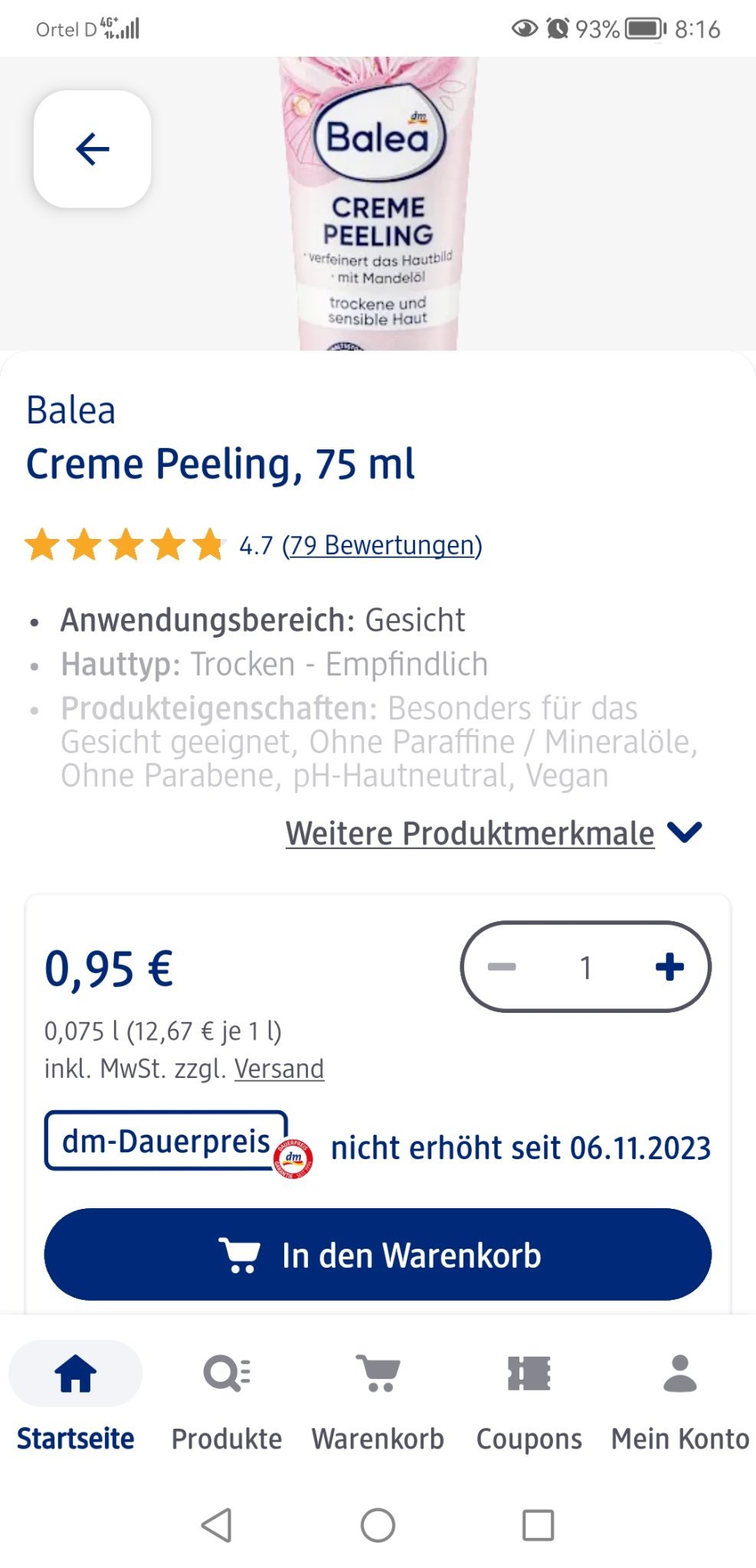This screenshot has height=1568, width=756.
Task: Tap the system home button
Action: pos(378,1525)
